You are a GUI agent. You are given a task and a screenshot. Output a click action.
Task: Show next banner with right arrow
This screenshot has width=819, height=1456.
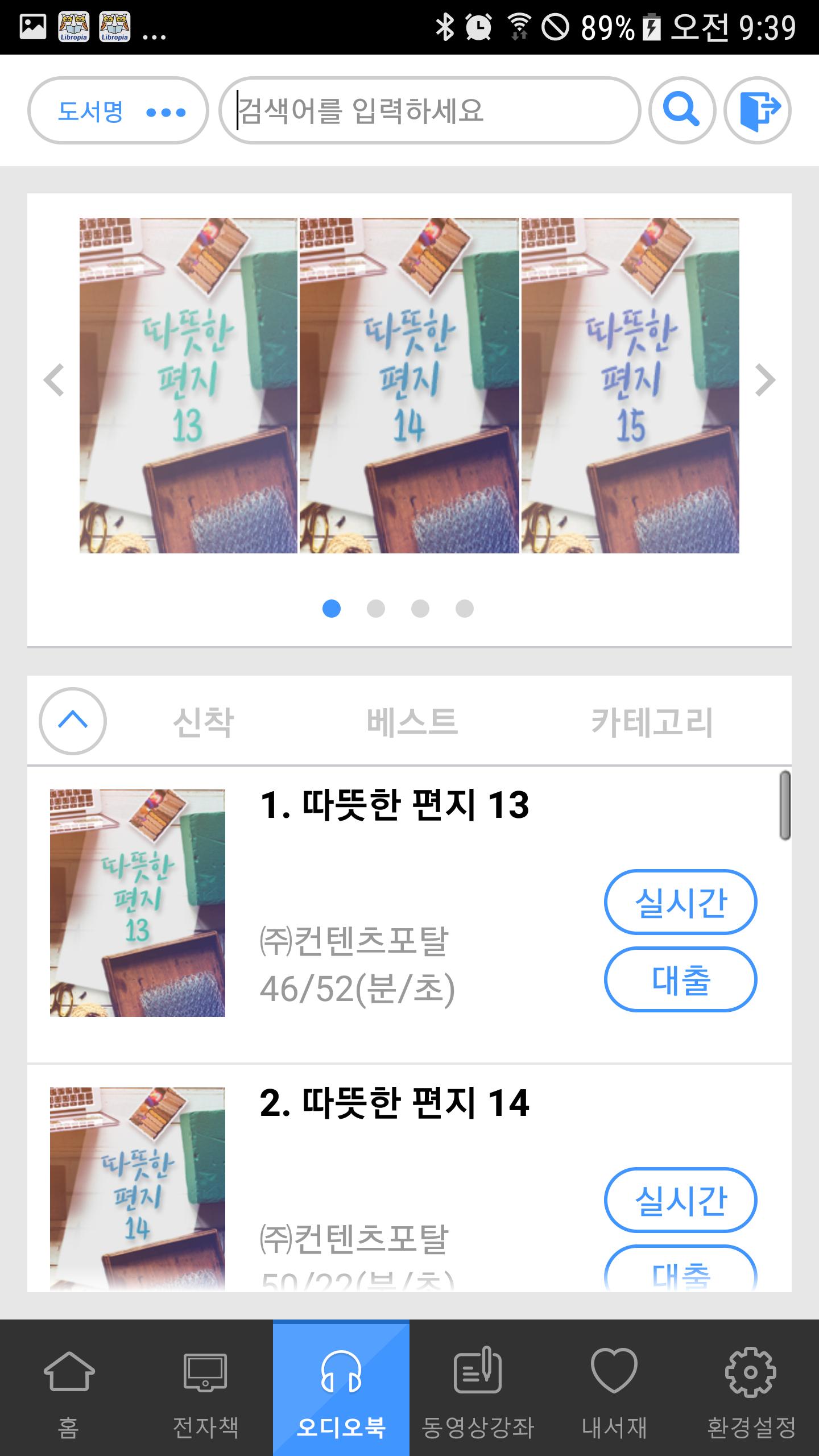coord(764,380)
